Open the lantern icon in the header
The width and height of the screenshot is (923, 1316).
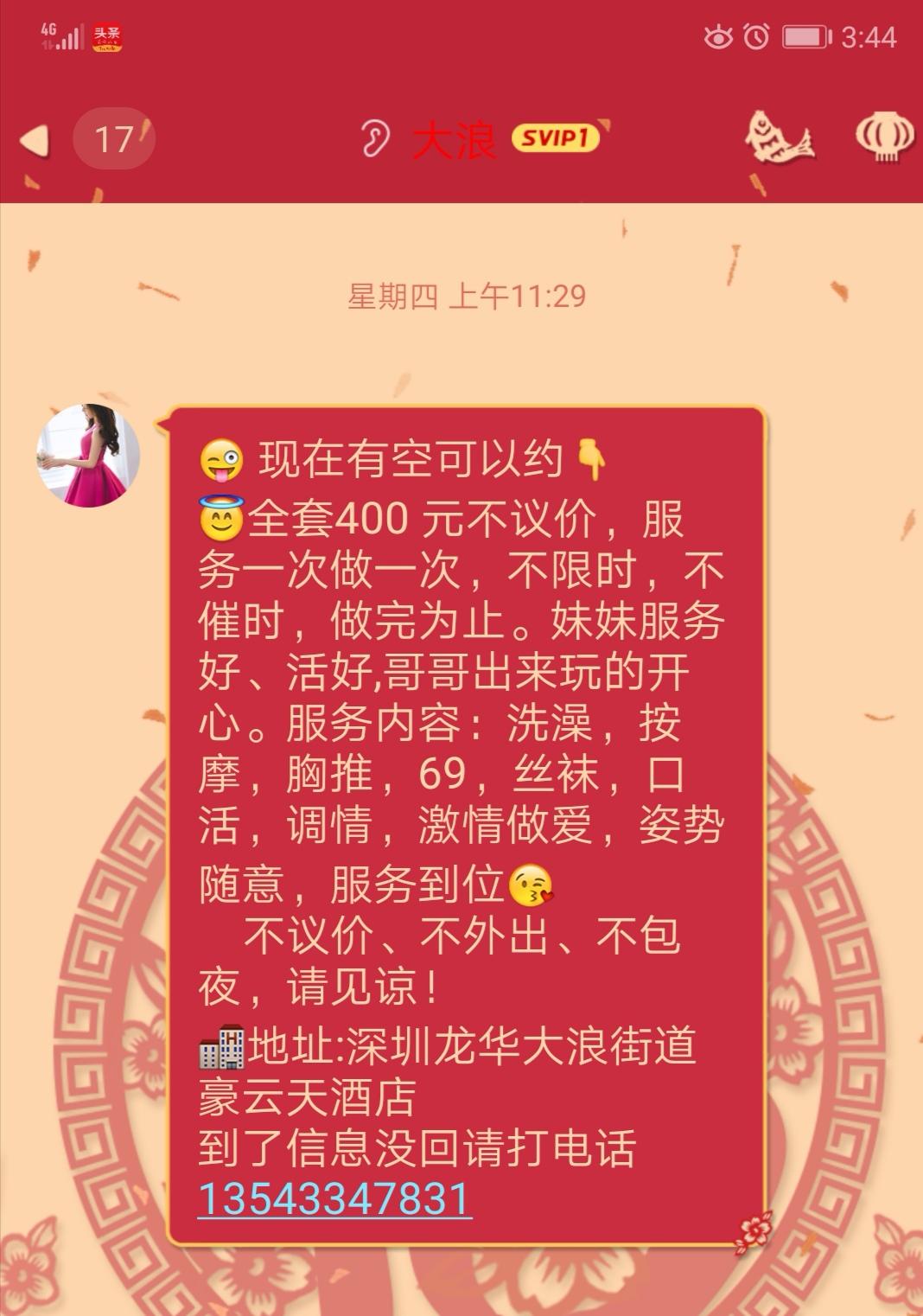pyautogui.click(x=883, y=137)
